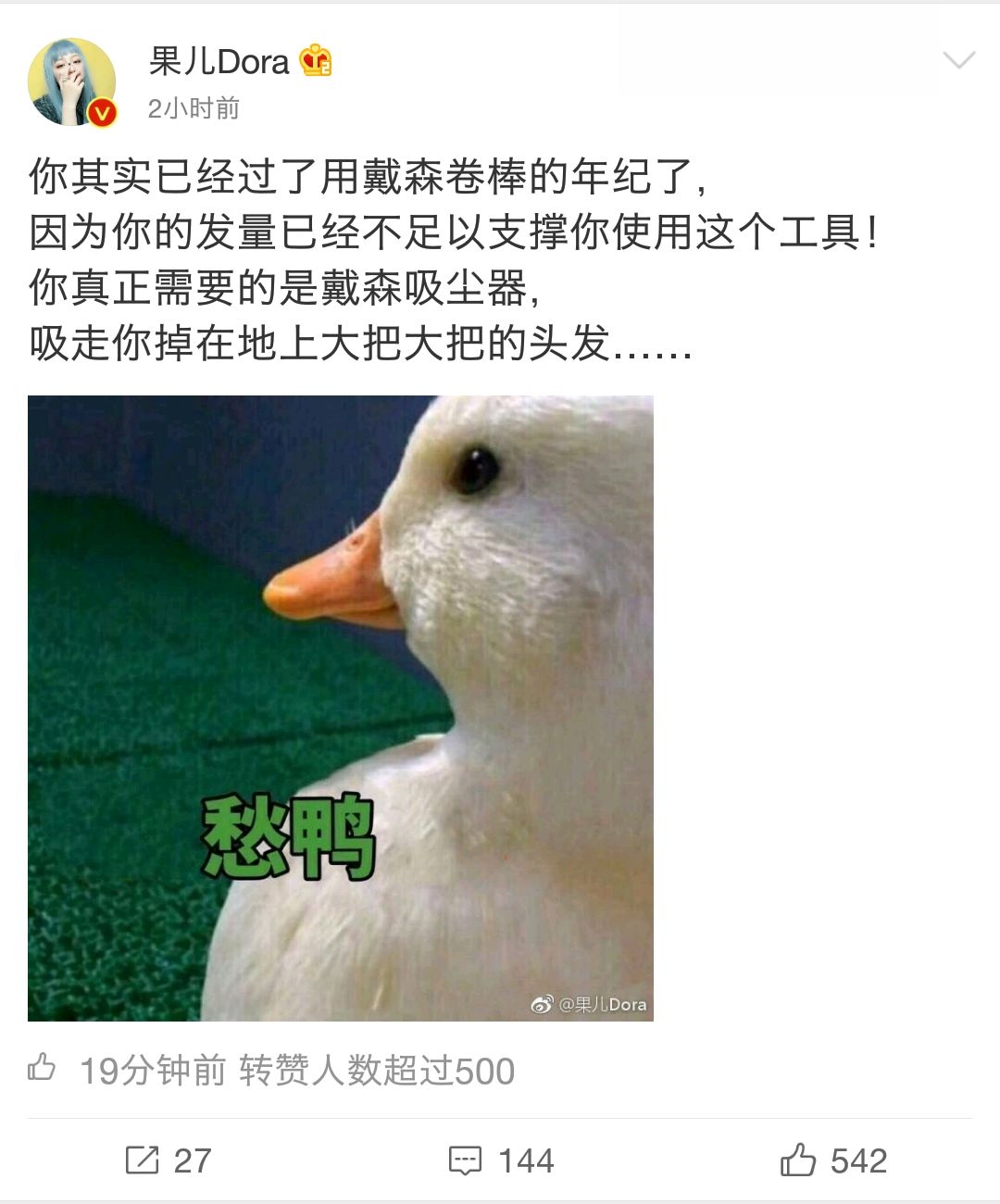Click the @果儿Dora watermark text
Screen dimensions: 1000x1204
[x=602, y=1006]
